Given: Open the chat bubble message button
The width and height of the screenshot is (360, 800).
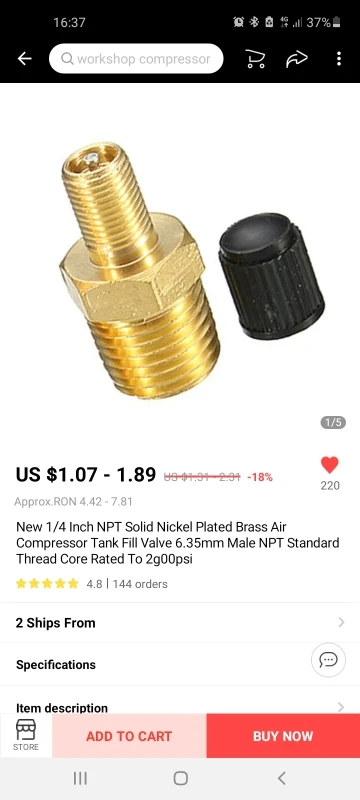Looking at the screenshot, I should pyautogui.click(x=328, y=660).
